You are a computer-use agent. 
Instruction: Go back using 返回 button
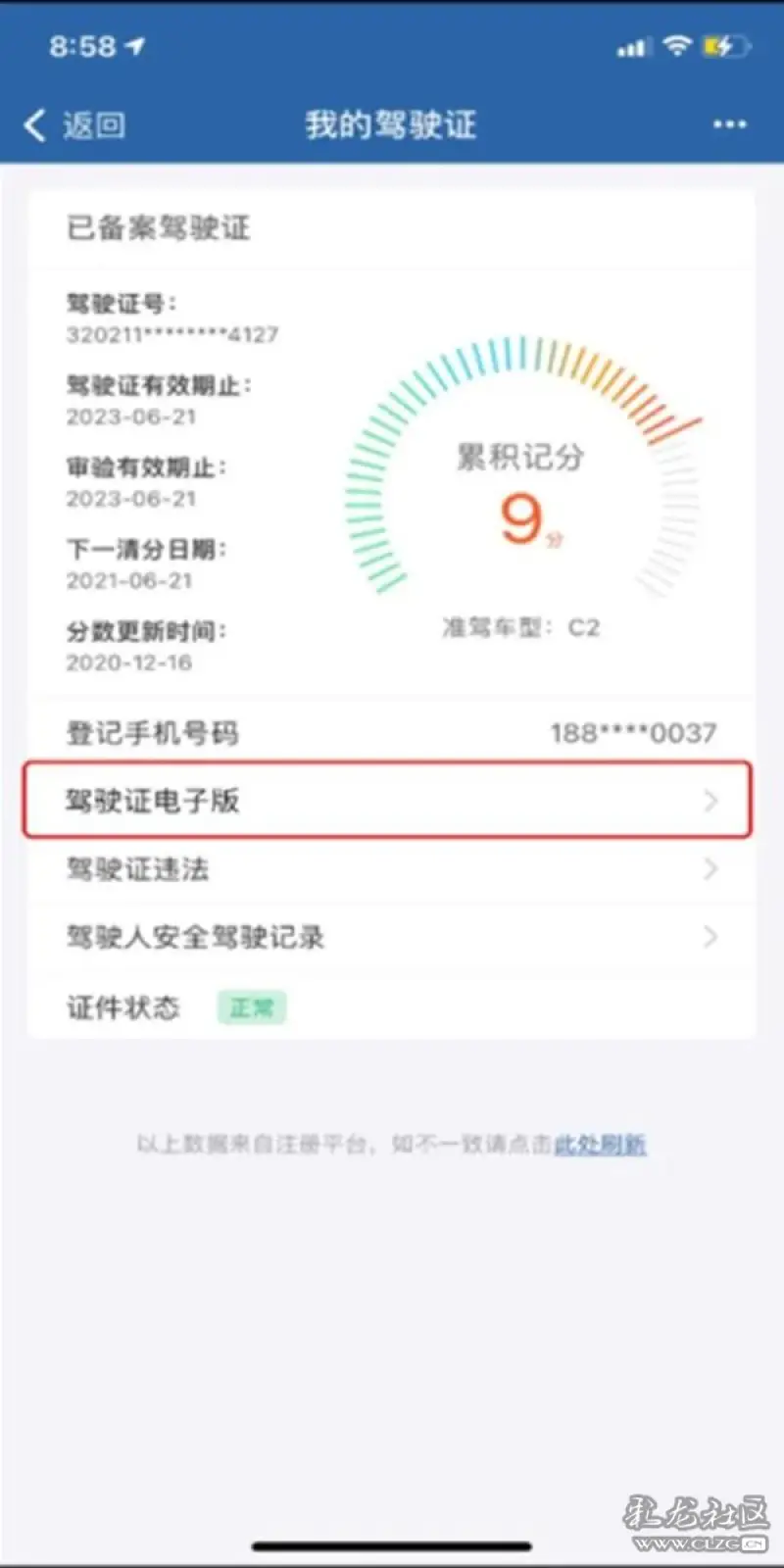tap(74, 125)
